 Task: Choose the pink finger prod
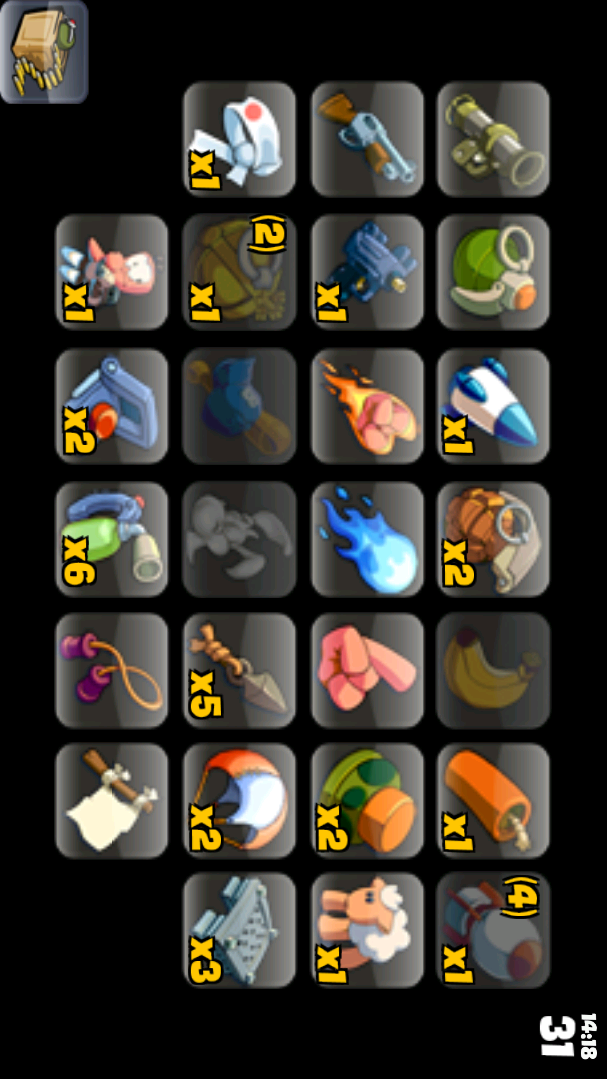[367, 670]
